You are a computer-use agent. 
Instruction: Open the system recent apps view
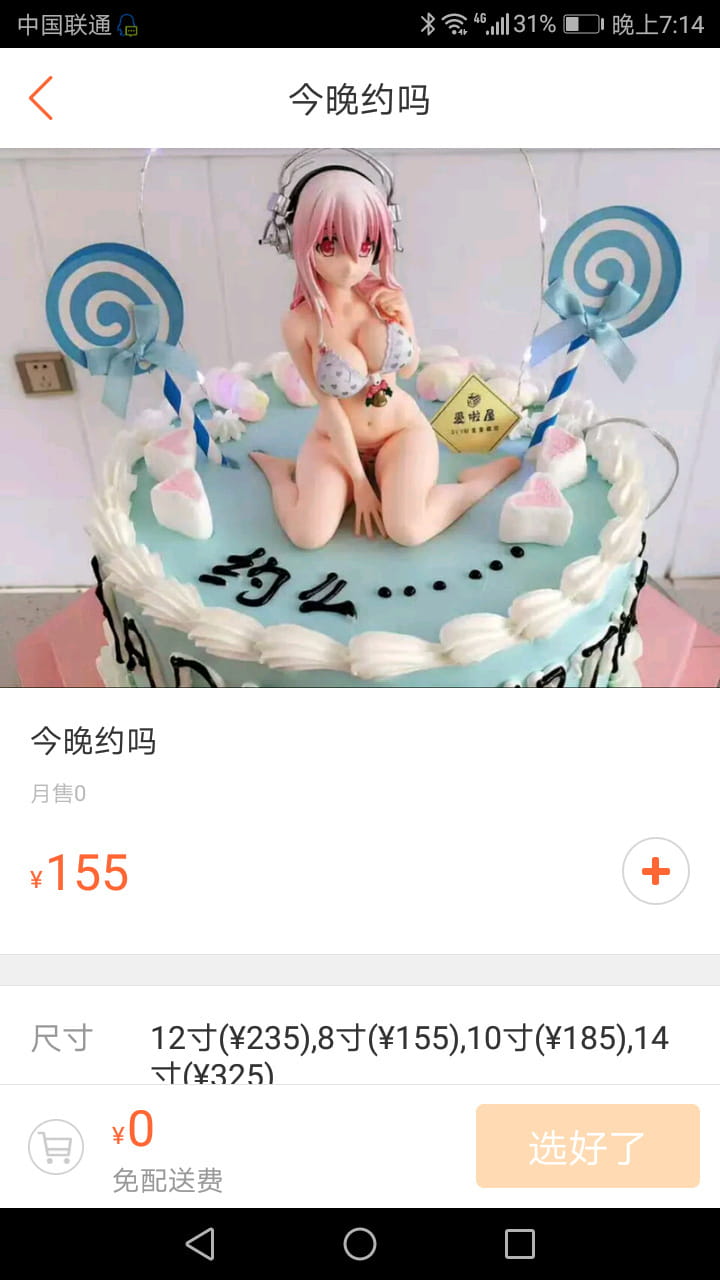[520, 1244]
